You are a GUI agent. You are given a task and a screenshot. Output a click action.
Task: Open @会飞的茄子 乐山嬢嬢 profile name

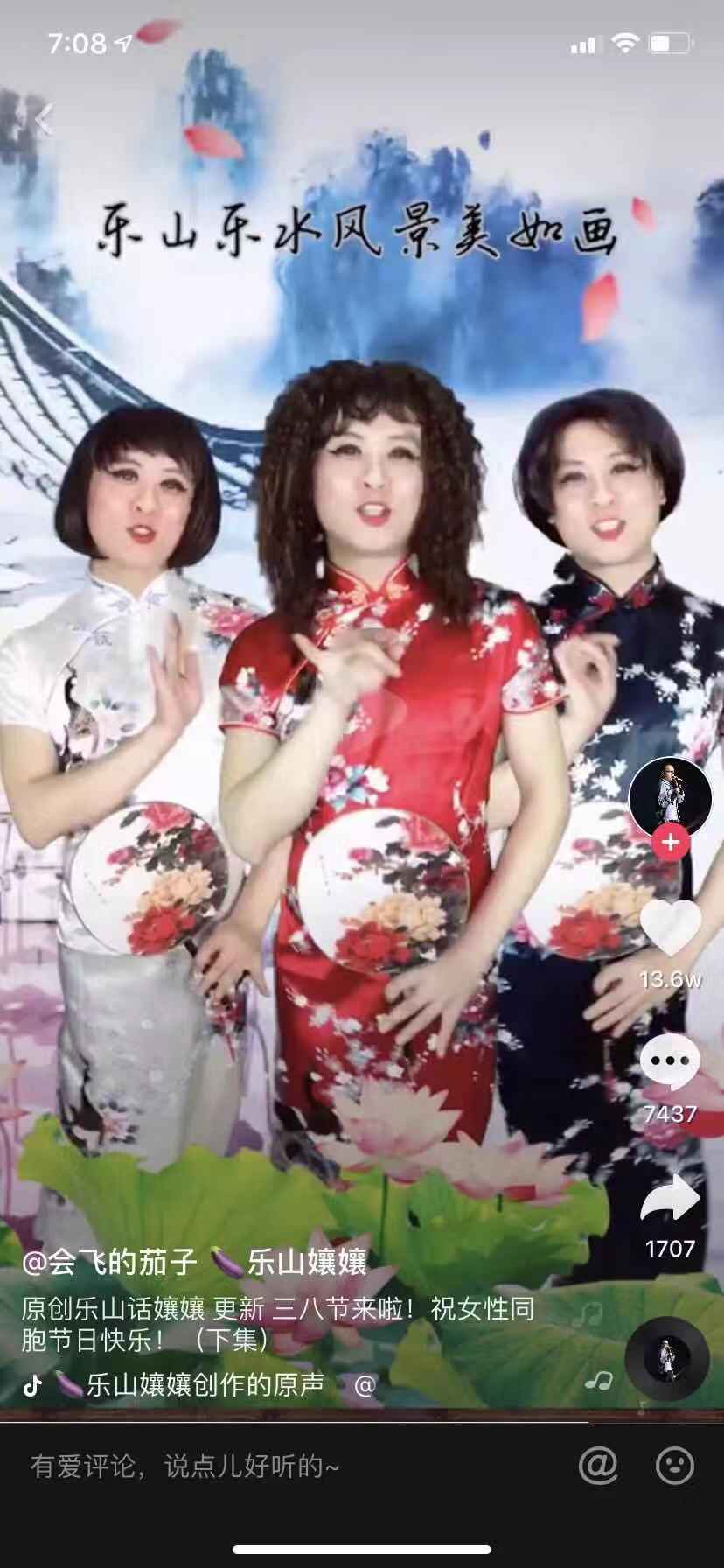(194, 1262)
